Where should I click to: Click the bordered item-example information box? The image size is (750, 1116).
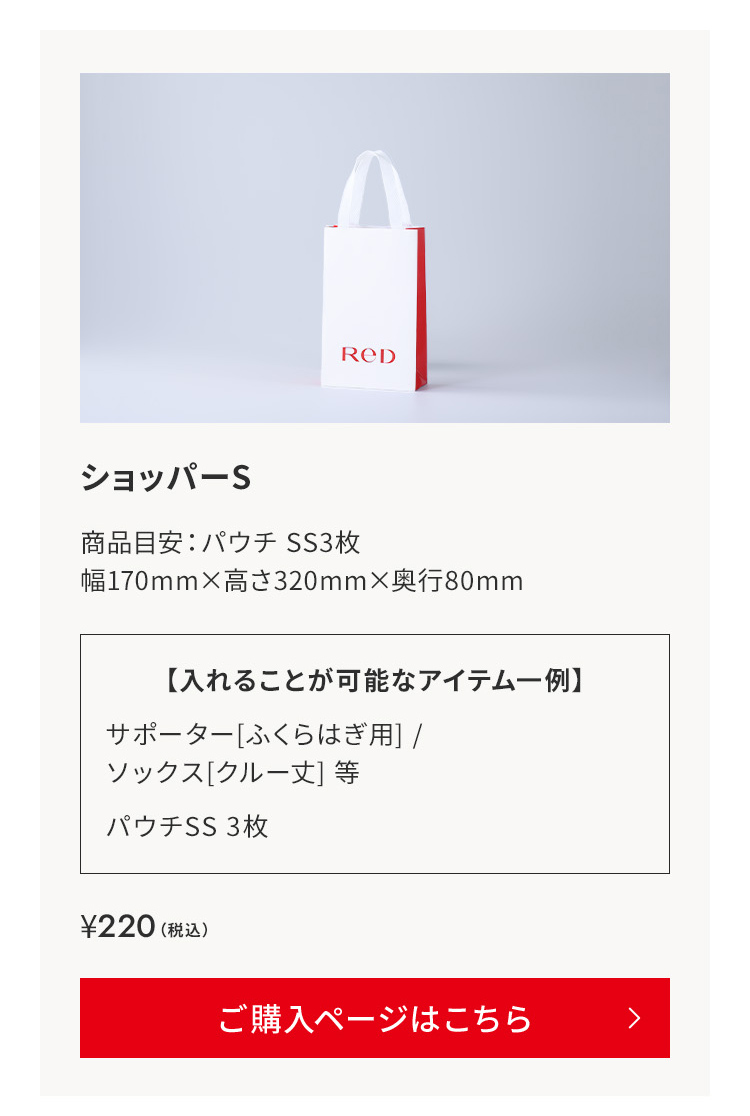[x=375, y=753]
